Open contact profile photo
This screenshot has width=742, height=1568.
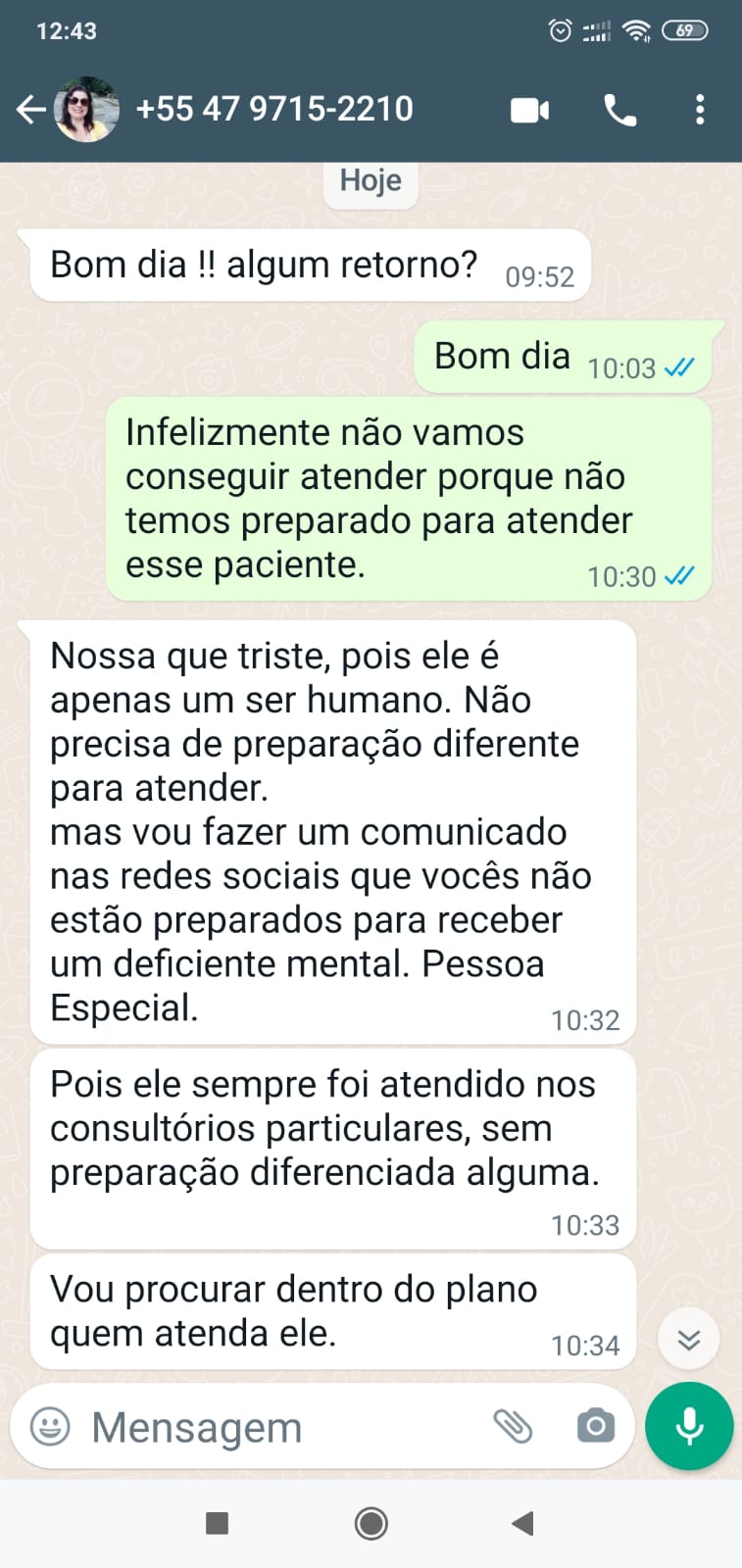tap(86, 109)
